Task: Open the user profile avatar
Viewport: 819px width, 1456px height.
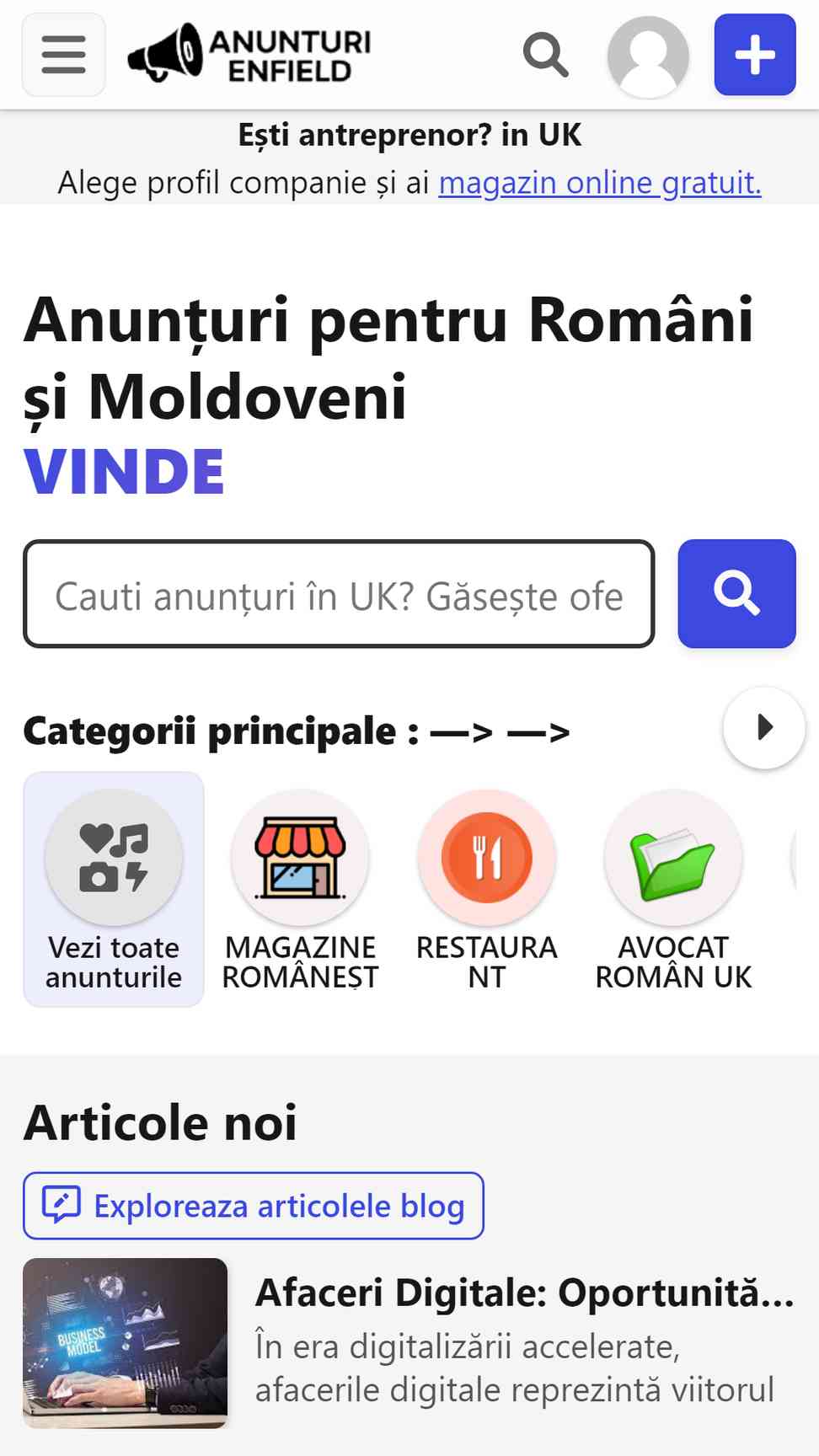Action: click(648, 56)
